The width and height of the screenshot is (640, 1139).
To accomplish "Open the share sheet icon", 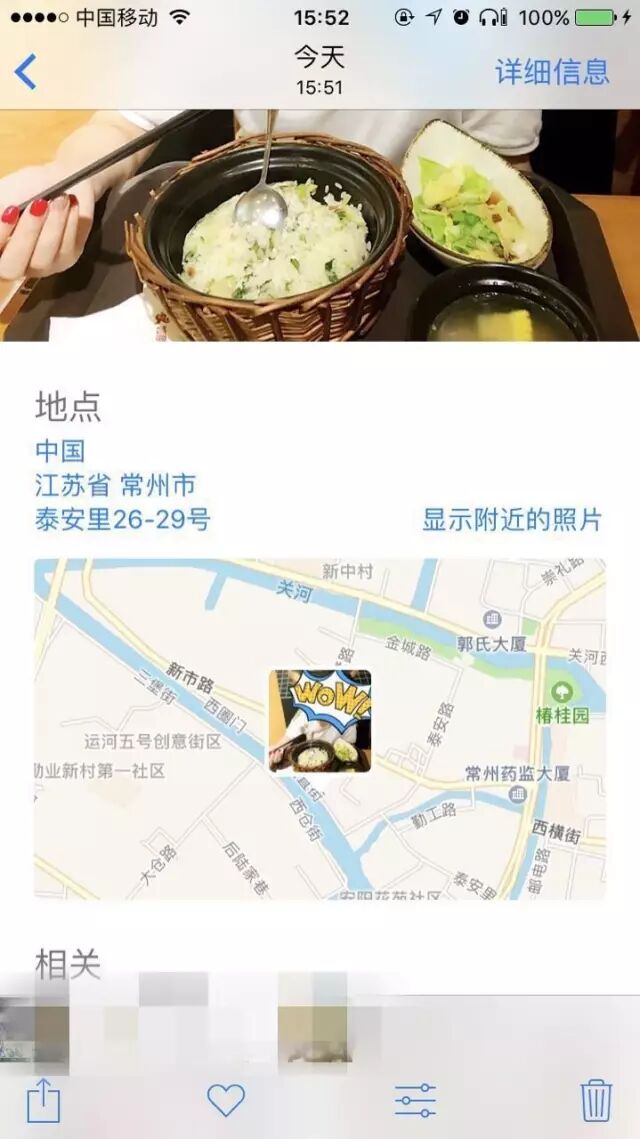I will [43, 1100].
